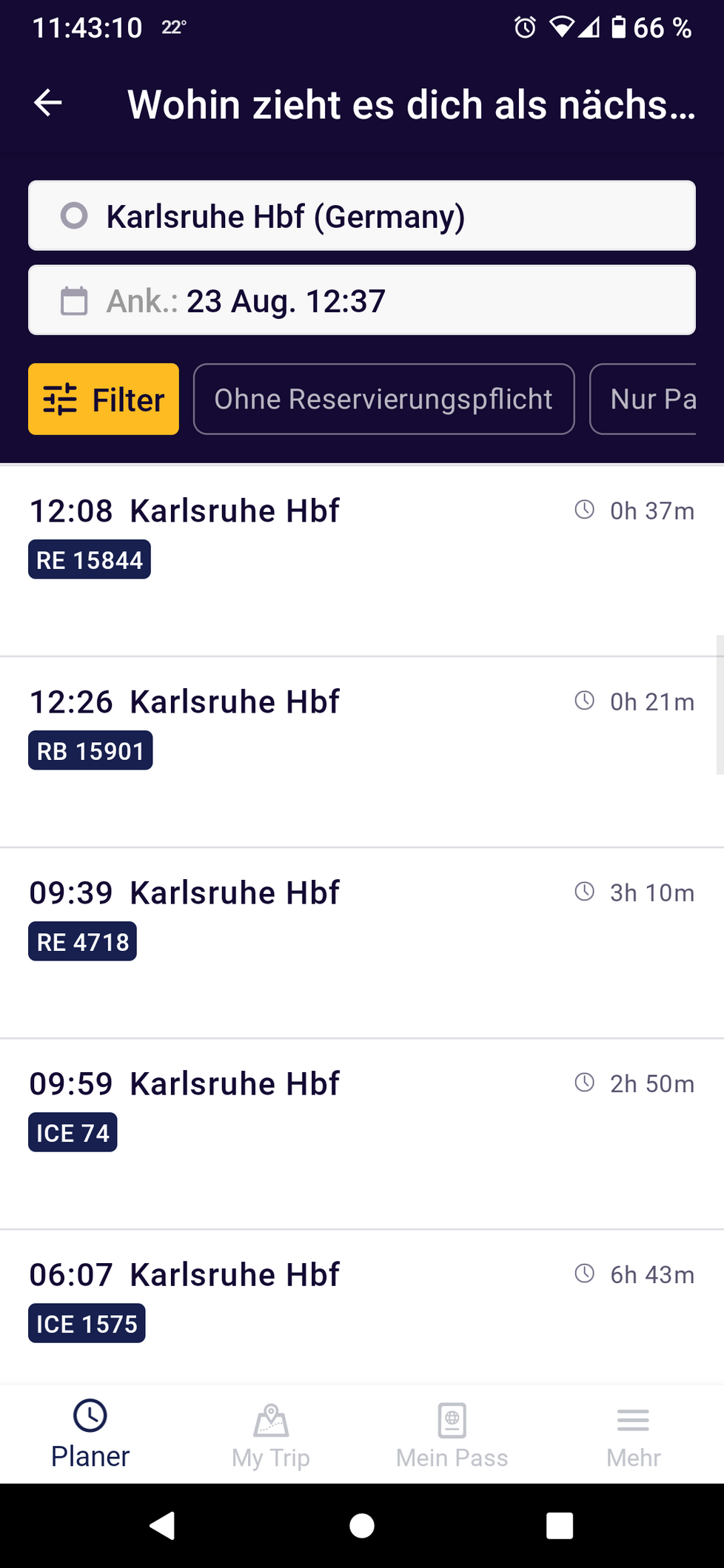Open the Filter options
Image resolution: width=724 pixels, height=1568 pixels.
pos(104,400)
